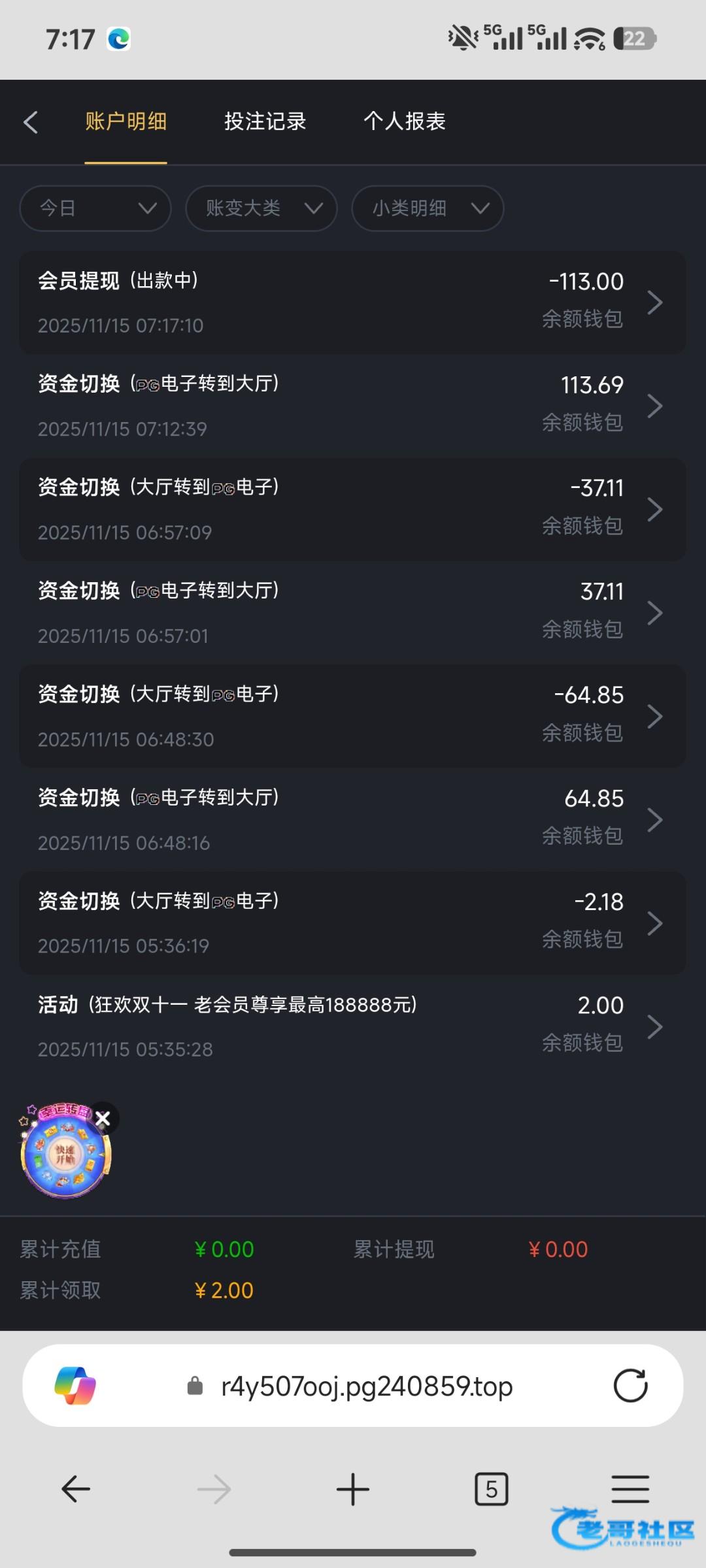Open the browser tabs switcher showing 5
706x1568 pixels.
coord(492,1490)
